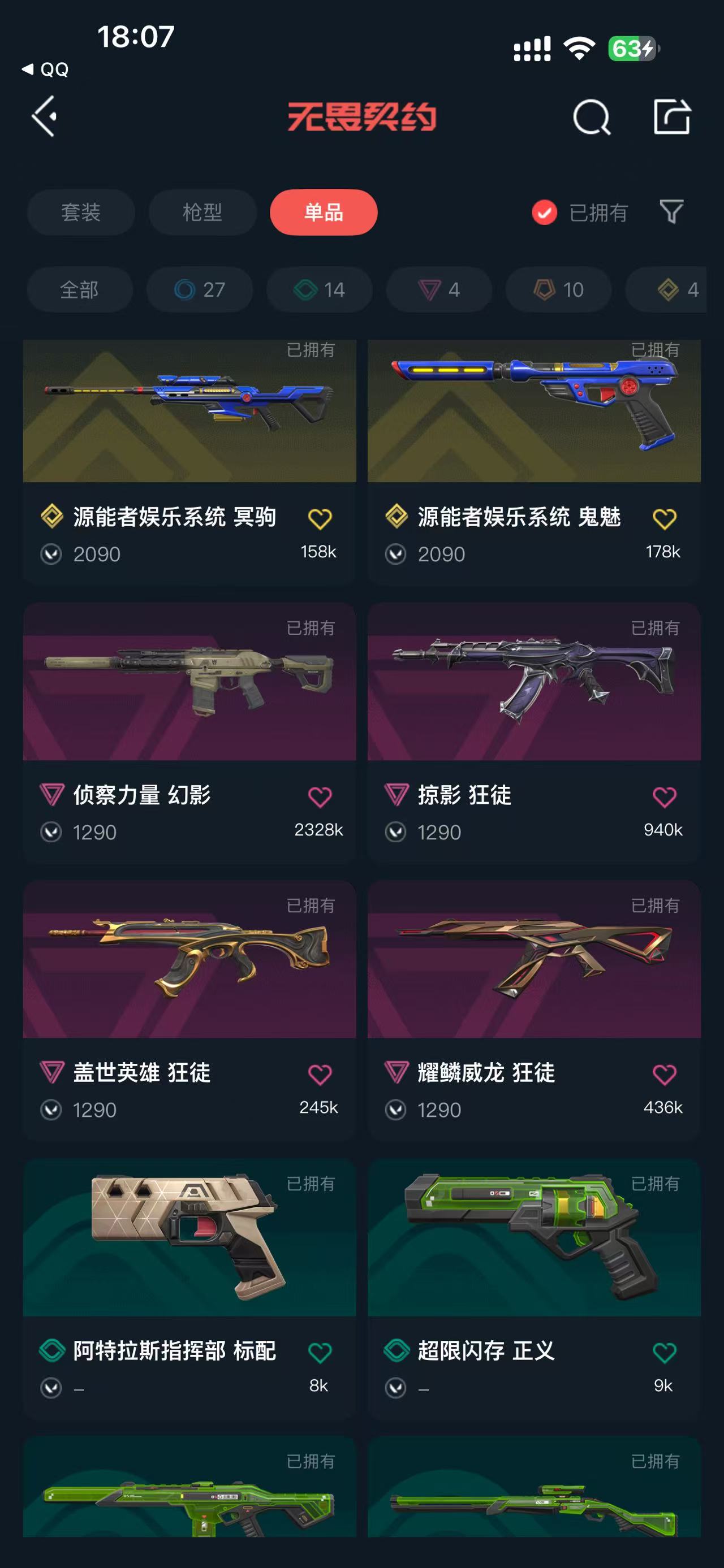
Task: Like the 源能者娱乐系统 鬼魅 skin
Action: (663, 519)
